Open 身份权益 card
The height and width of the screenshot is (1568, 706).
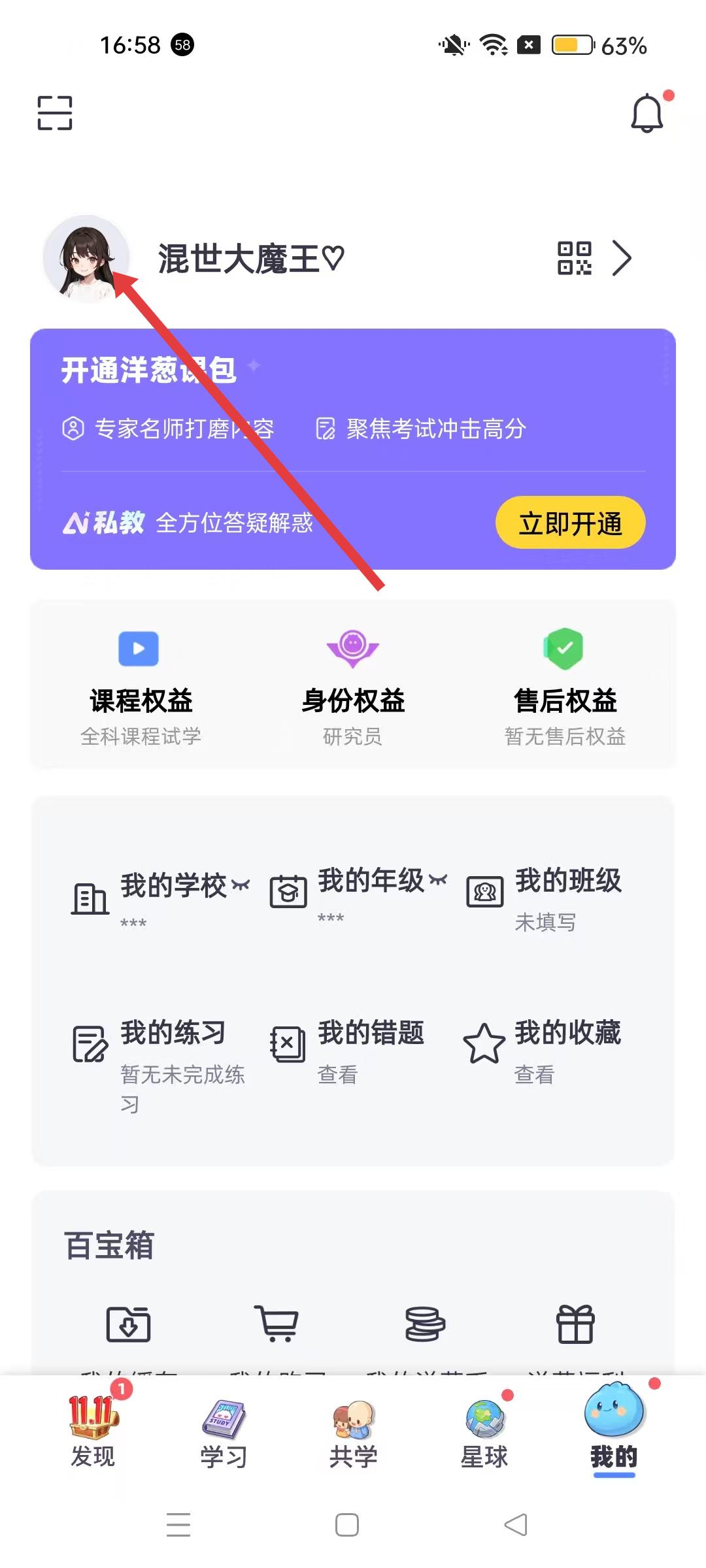point(353,686)
